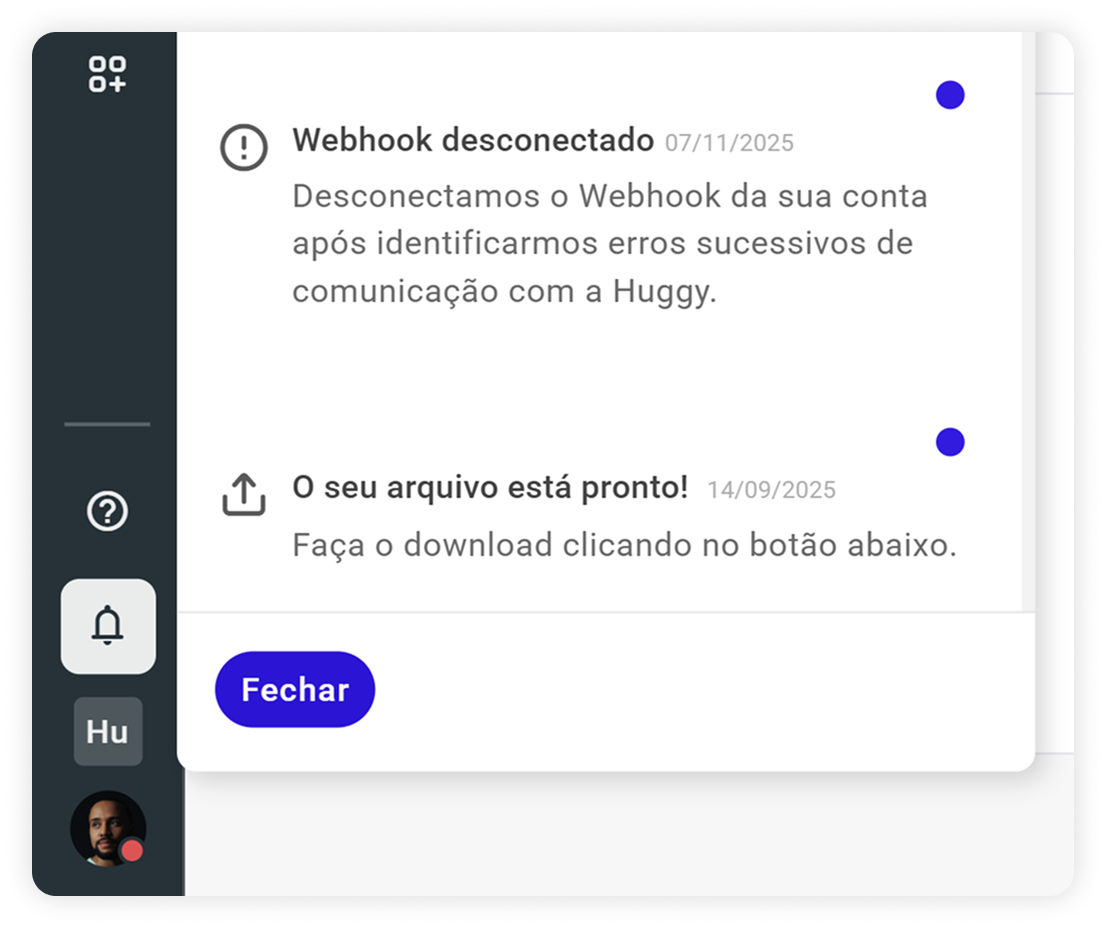Open the add apps grid icon
Screen dimensions: 1106x928
(x=107, y=74)
